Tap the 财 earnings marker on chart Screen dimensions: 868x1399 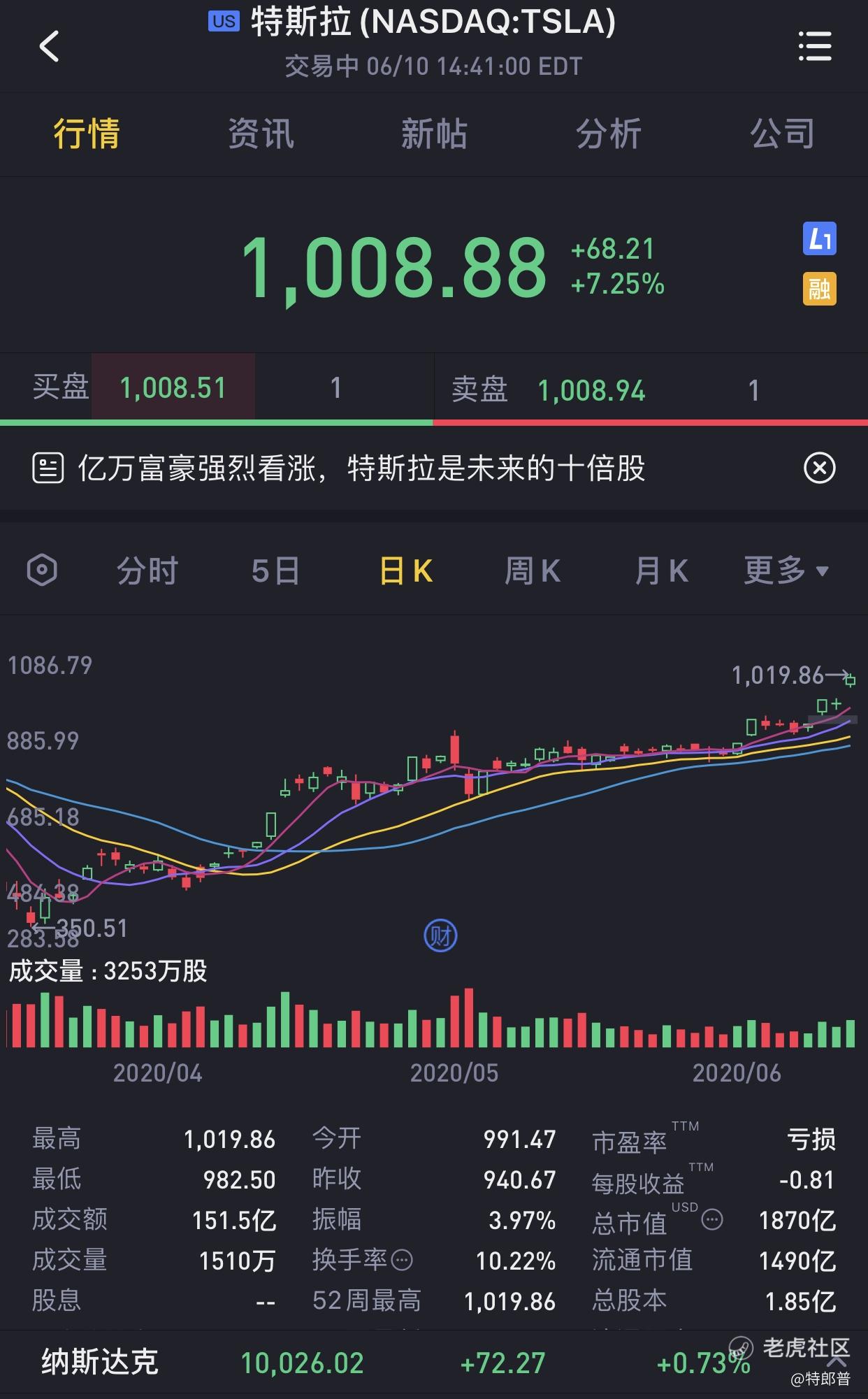(440, 935)
